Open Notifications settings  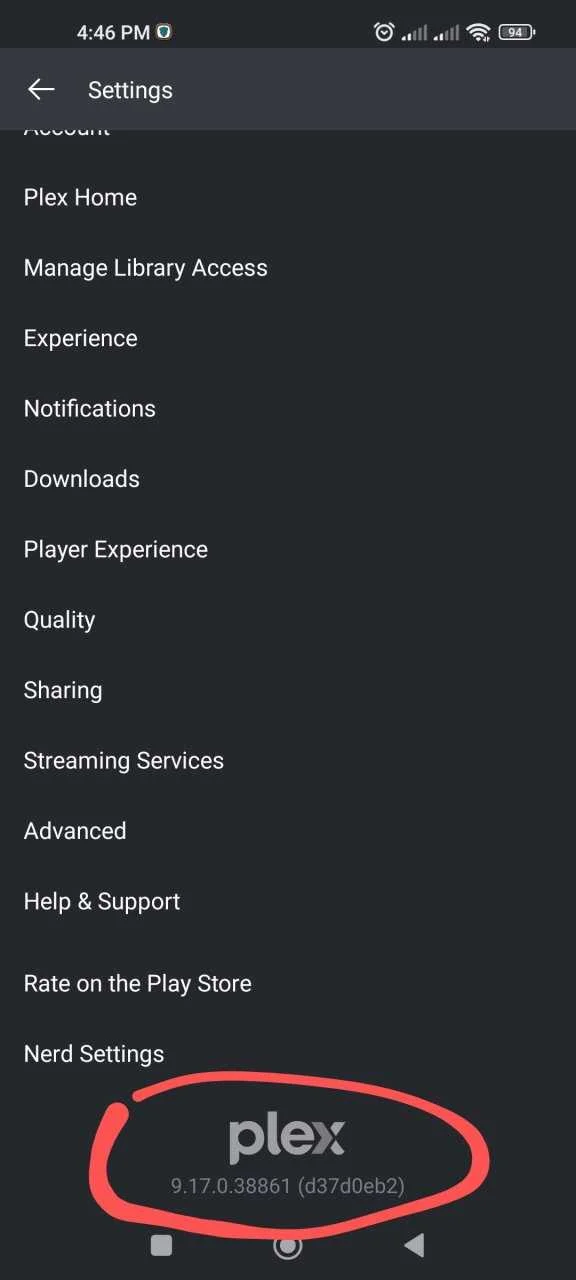click(288, 409)
